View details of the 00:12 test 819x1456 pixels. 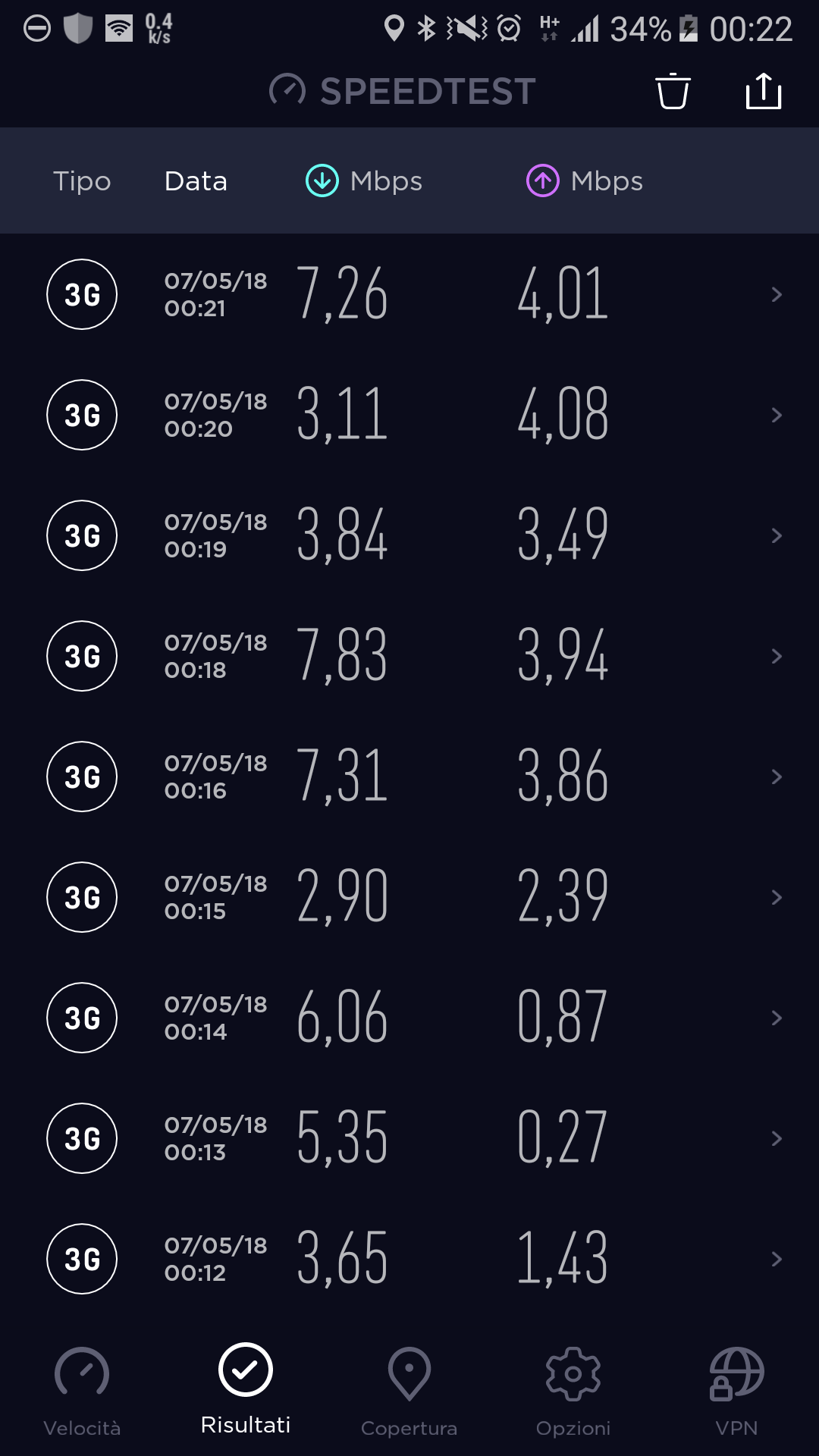coord(409,1259)
